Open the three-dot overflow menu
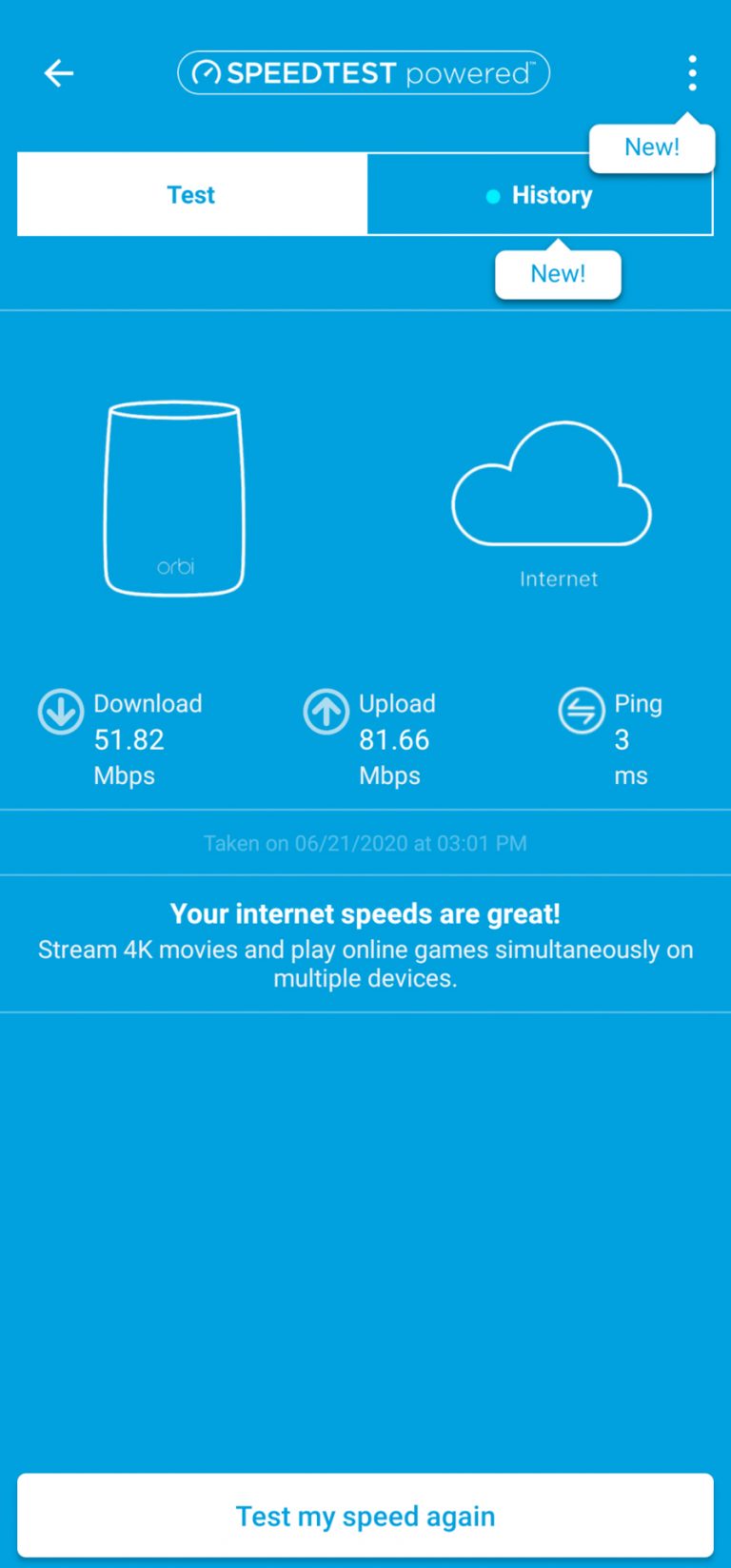The image size is (731, 1568). point(692,73)
